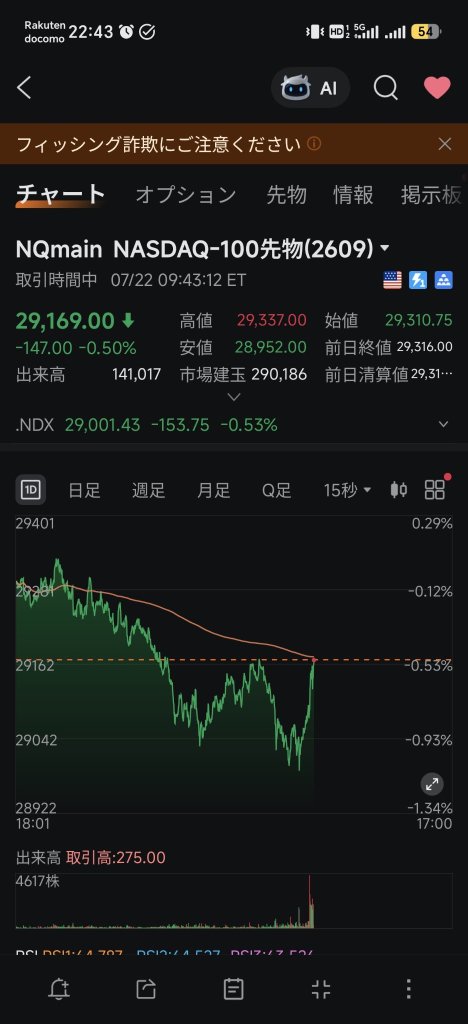Select the 週足 chart period

[149, 490]
